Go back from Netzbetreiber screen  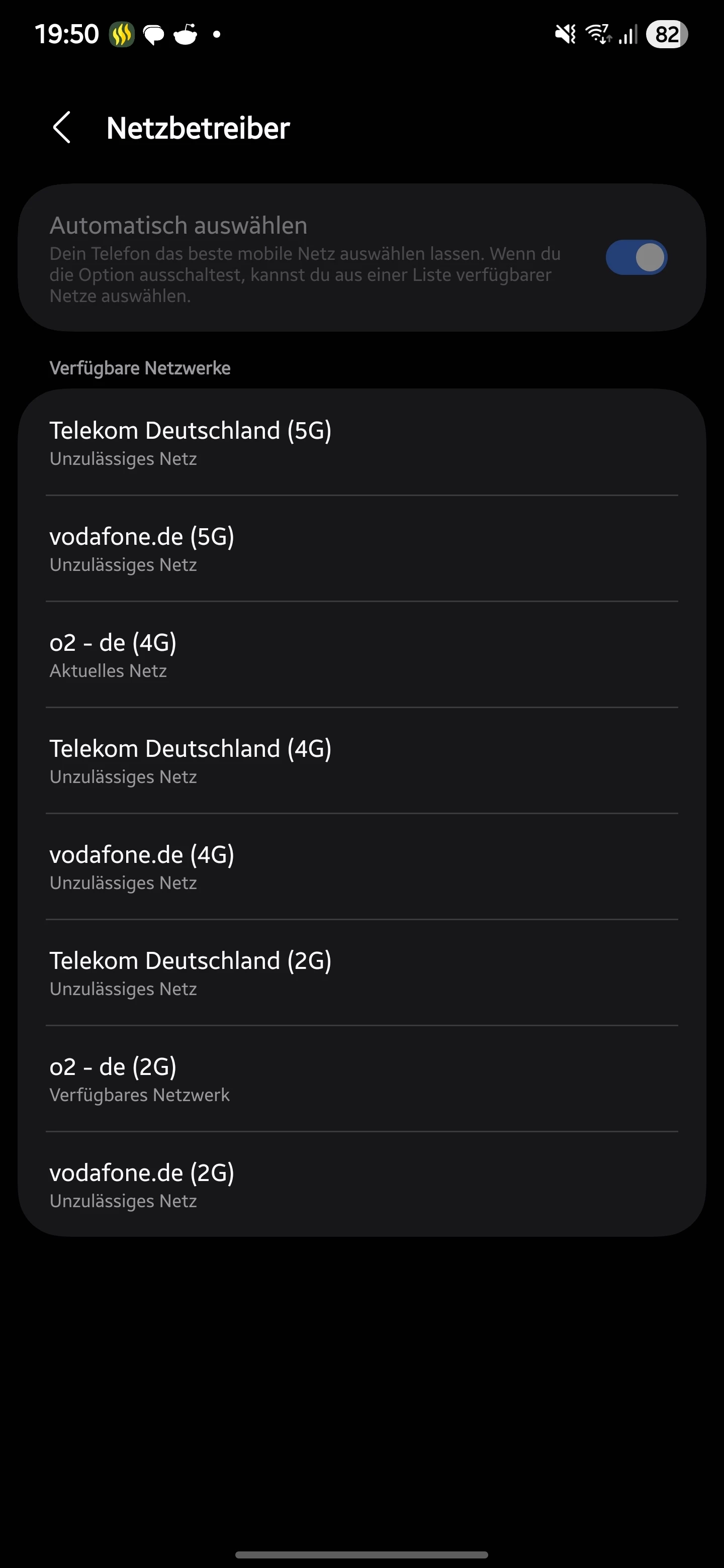tap(62, 128)
